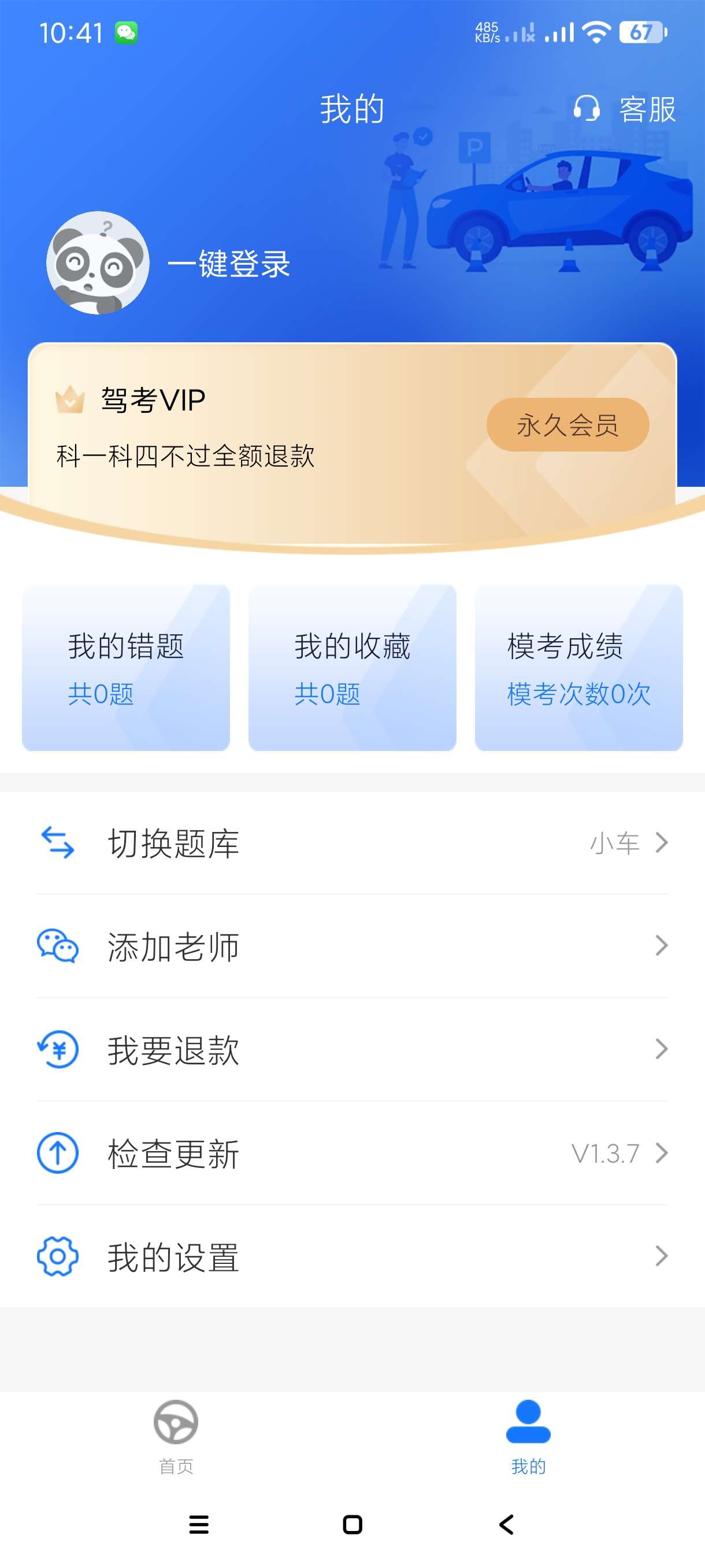View 模考成绩 card

(x=578, y=668)
